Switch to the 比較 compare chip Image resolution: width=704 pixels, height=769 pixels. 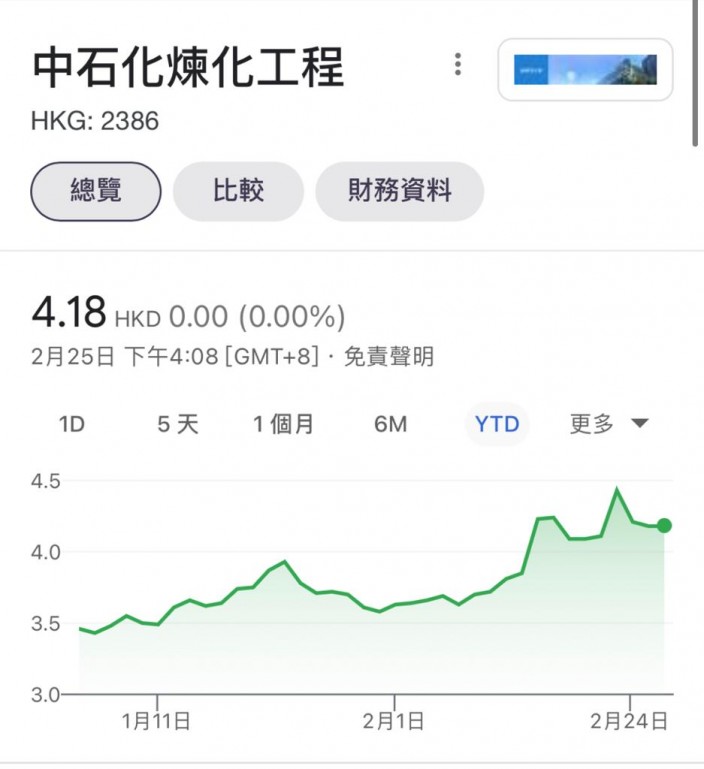[x=238, y=191]
